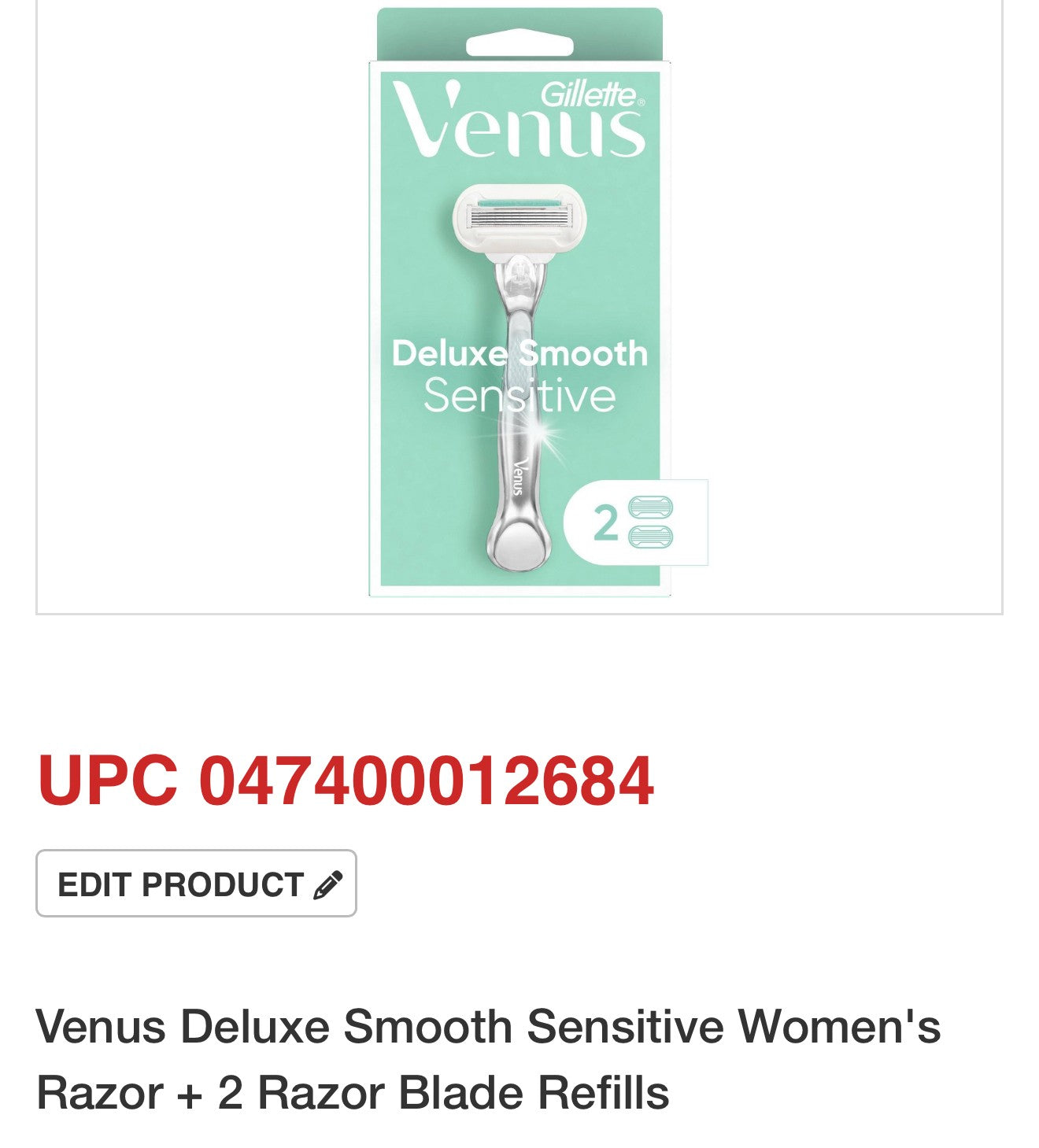
Task: Tap the Edit Product button
Action: tap(196, 884)
